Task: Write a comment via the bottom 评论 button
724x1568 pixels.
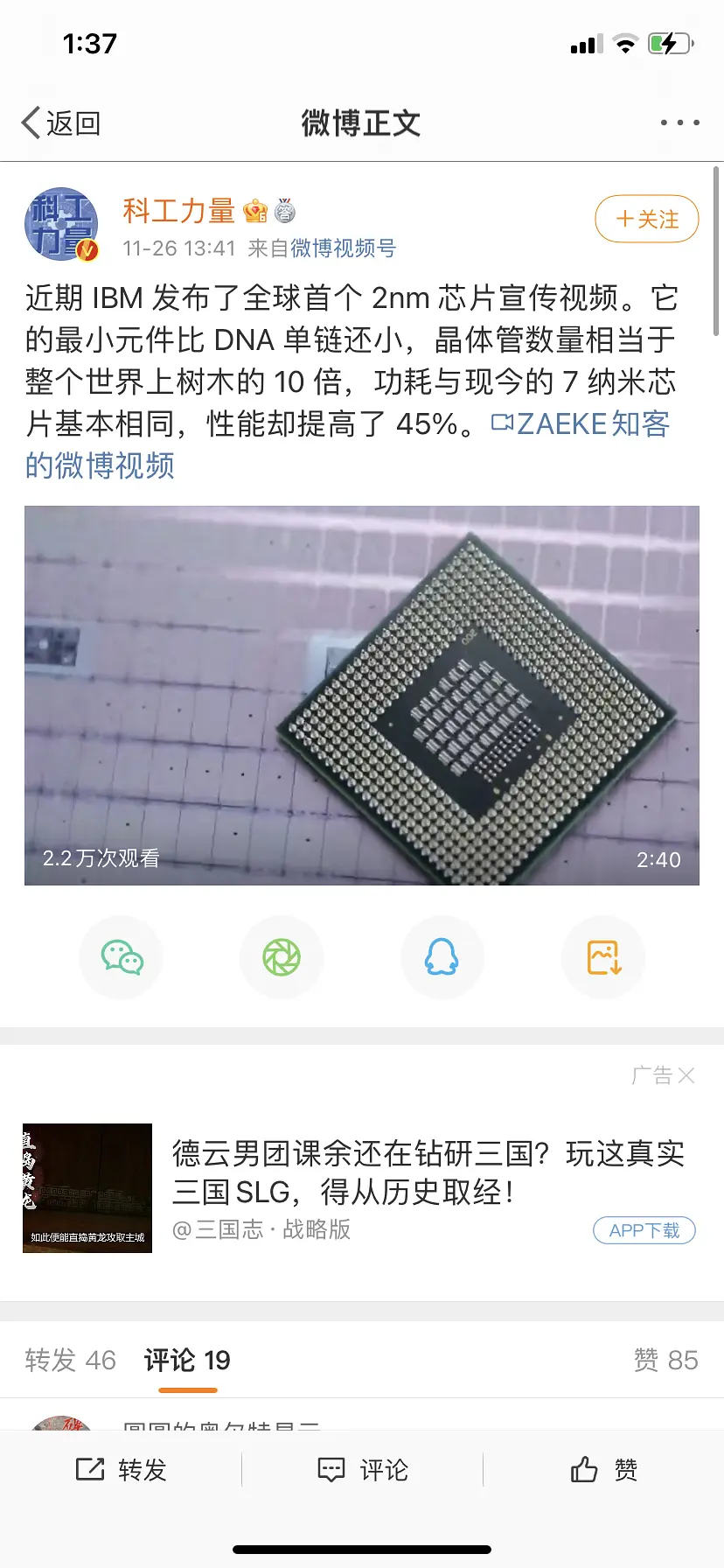Action: click(x=362, y=1470)
